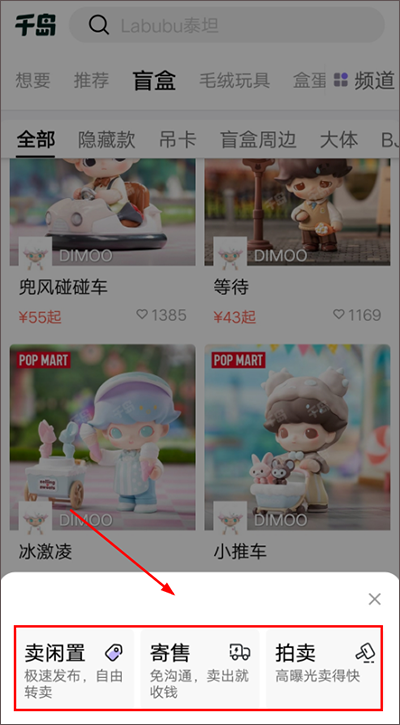Select the 大体 filter
400x725 pixels.
(339, 140)
